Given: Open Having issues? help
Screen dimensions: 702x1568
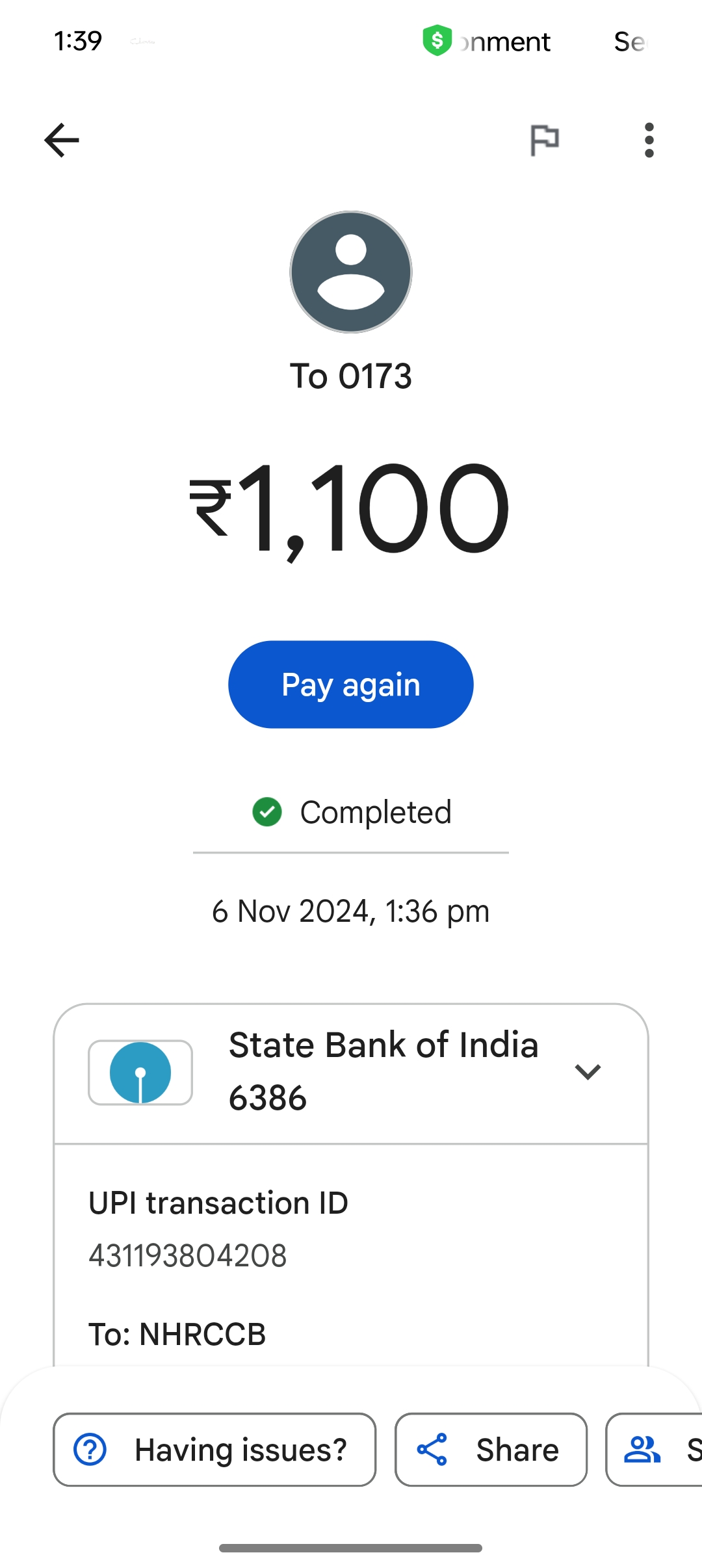Looking at the screenshot, I should tap(214, 1450).
